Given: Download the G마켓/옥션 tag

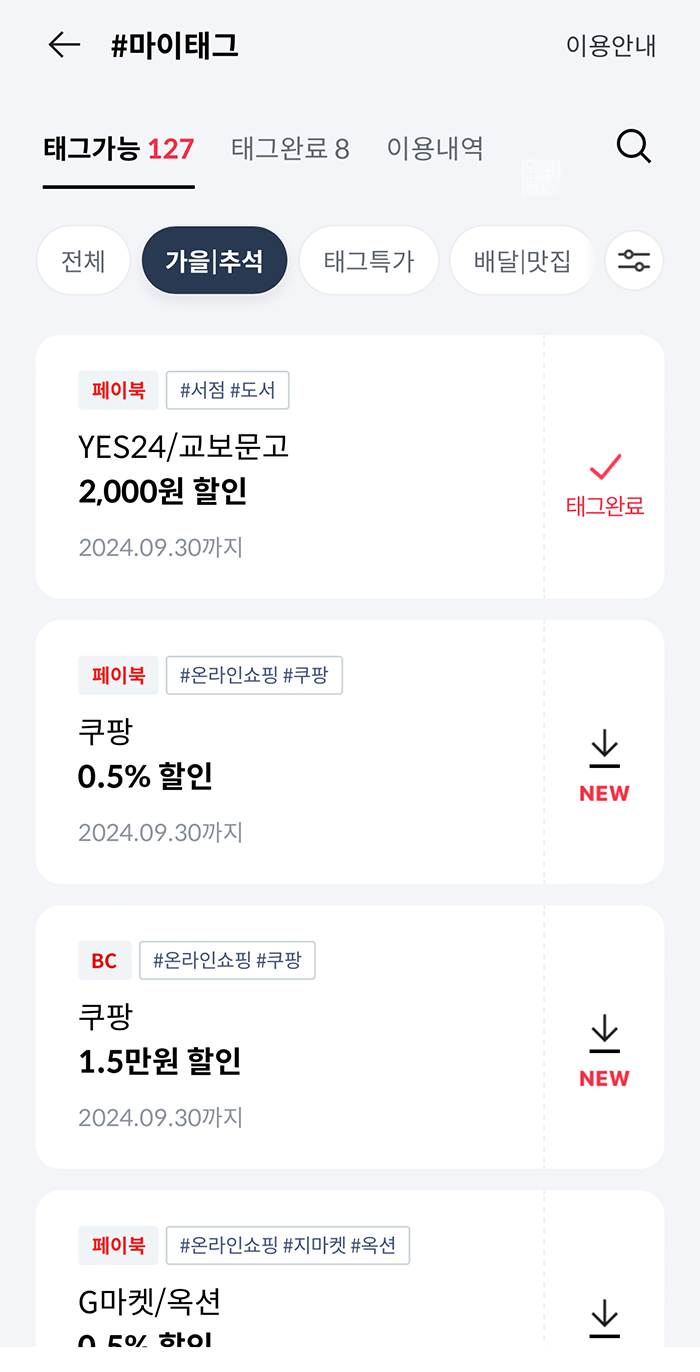Looking at the screenshot, I should tap(604, 1318).
